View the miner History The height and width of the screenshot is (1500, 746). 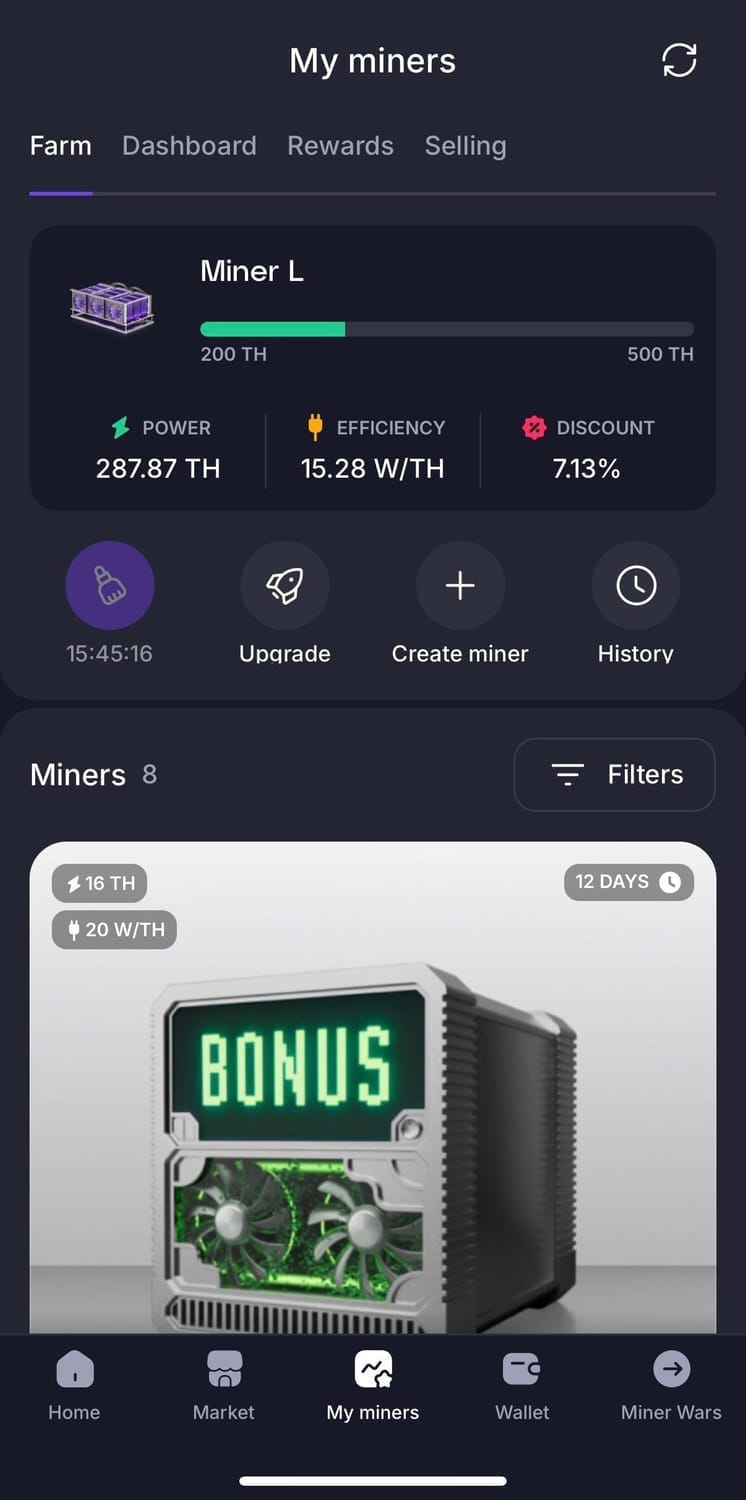[x=636, y=586]
